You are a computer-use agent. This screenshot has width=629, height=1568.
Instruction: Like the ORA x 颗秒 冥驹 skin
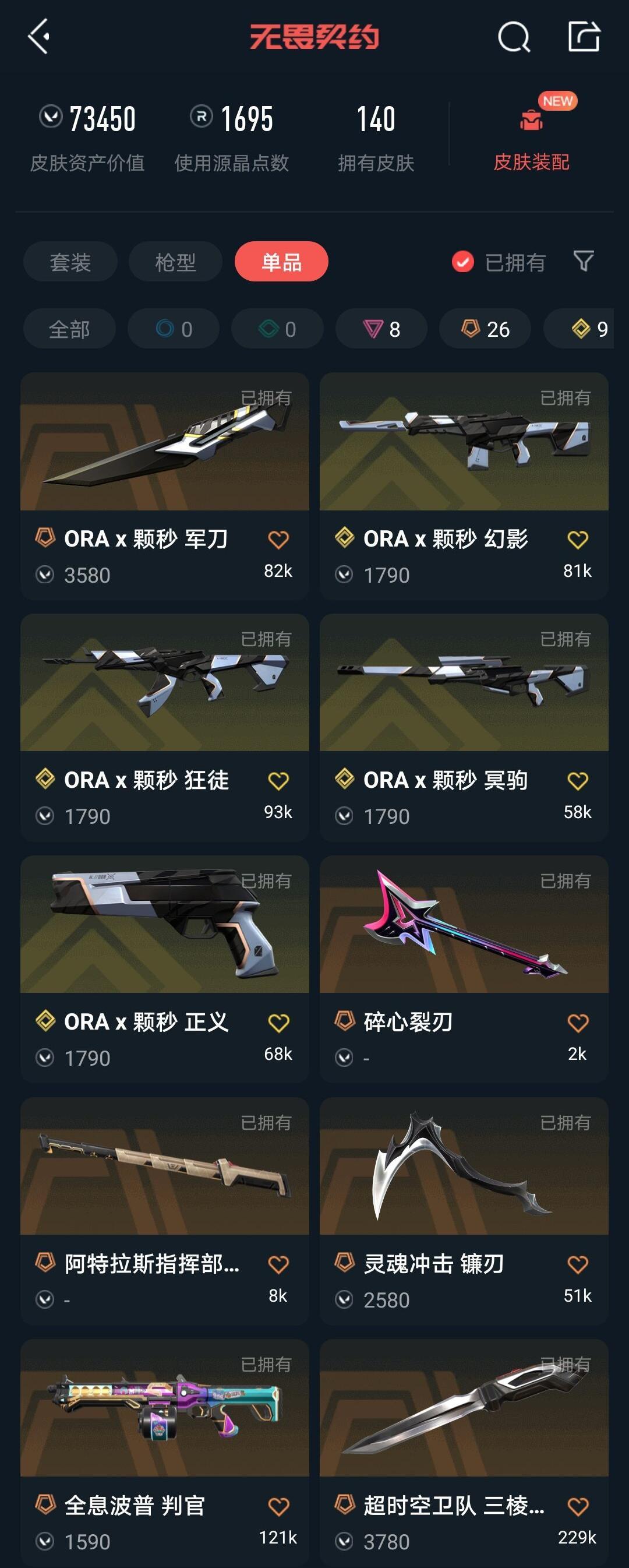577,780
